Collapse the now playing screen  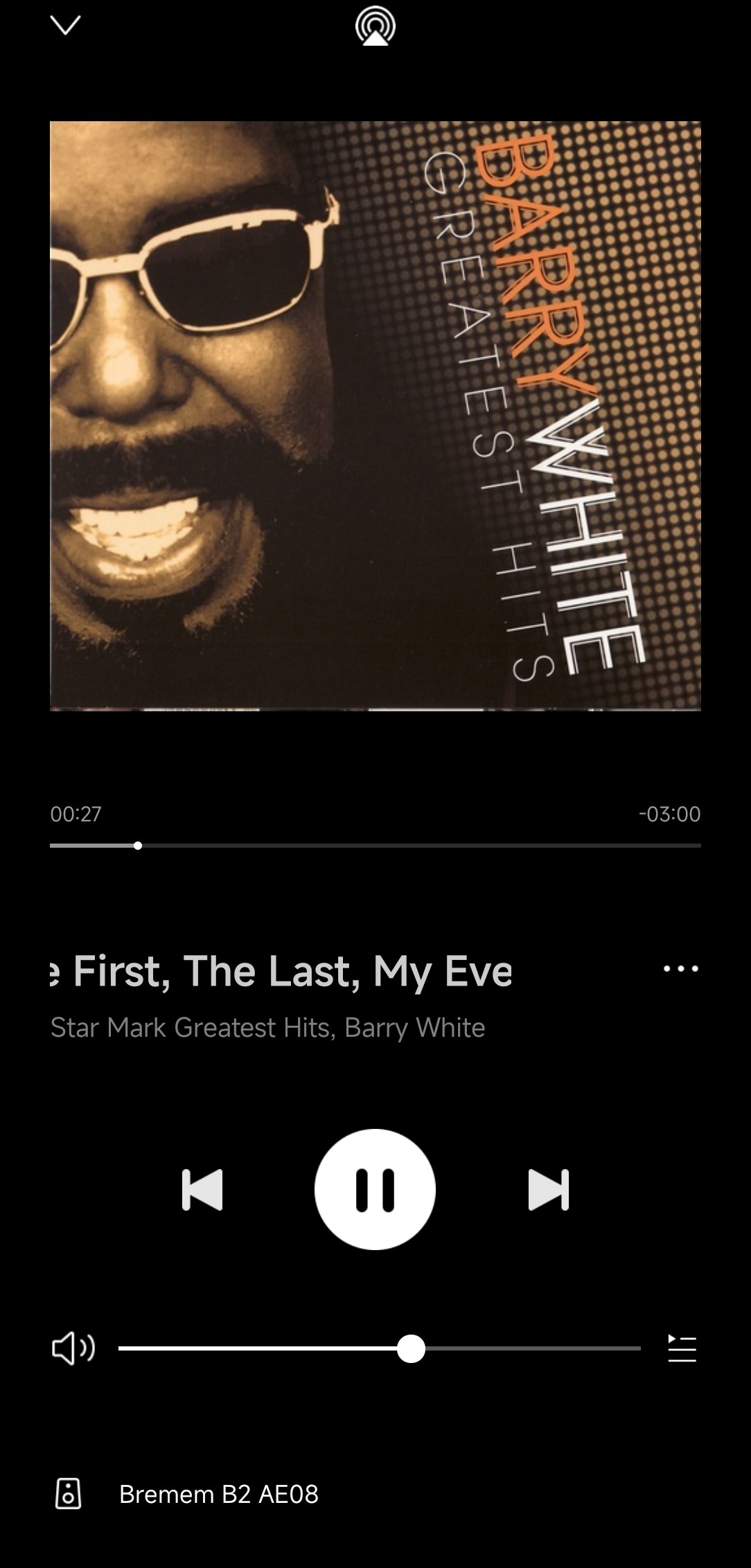(66, 26)
